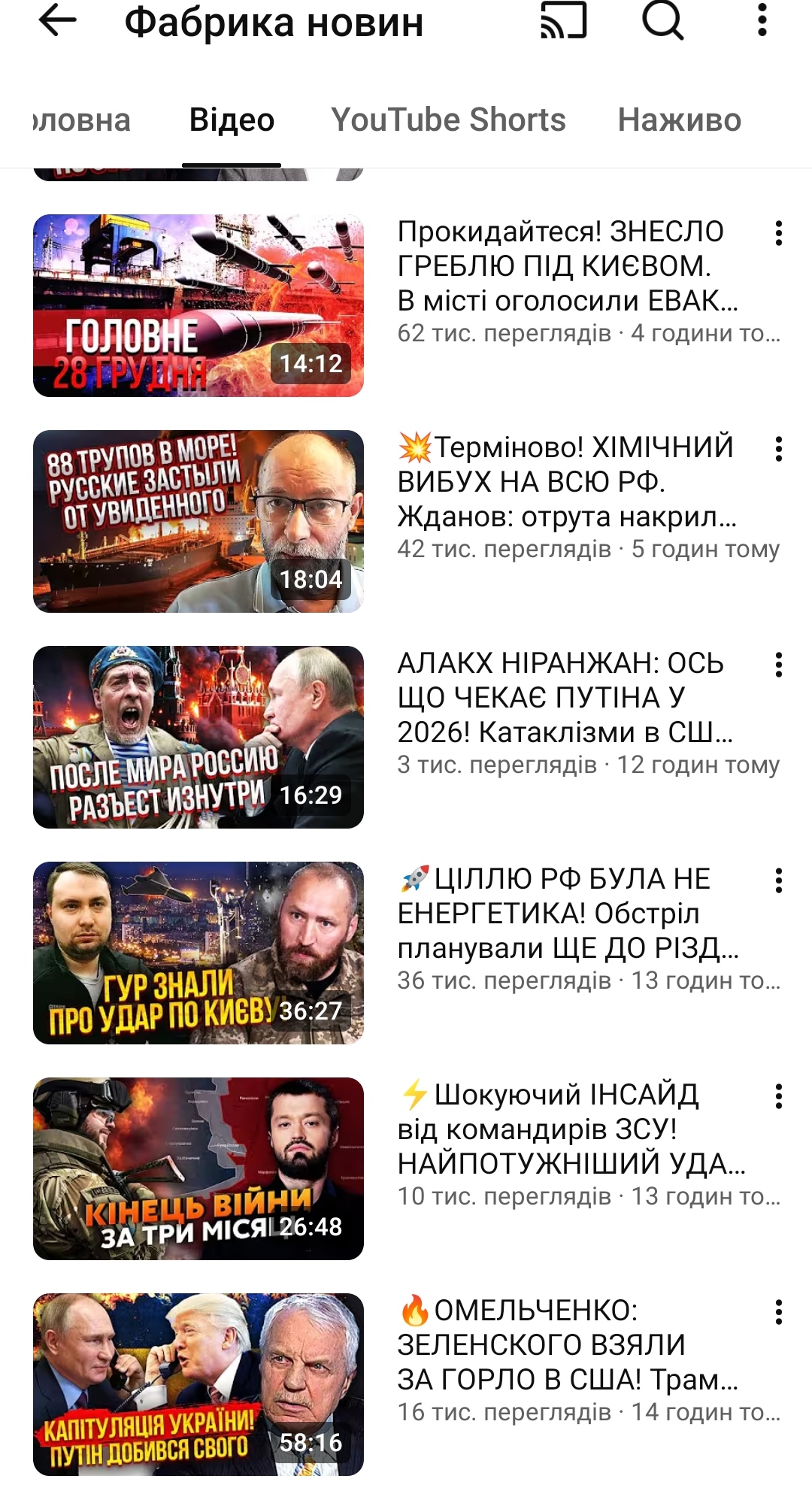The image size is (812, 1491).
Task: Open the channel overflow menu
Action: (x=762, y=20)
